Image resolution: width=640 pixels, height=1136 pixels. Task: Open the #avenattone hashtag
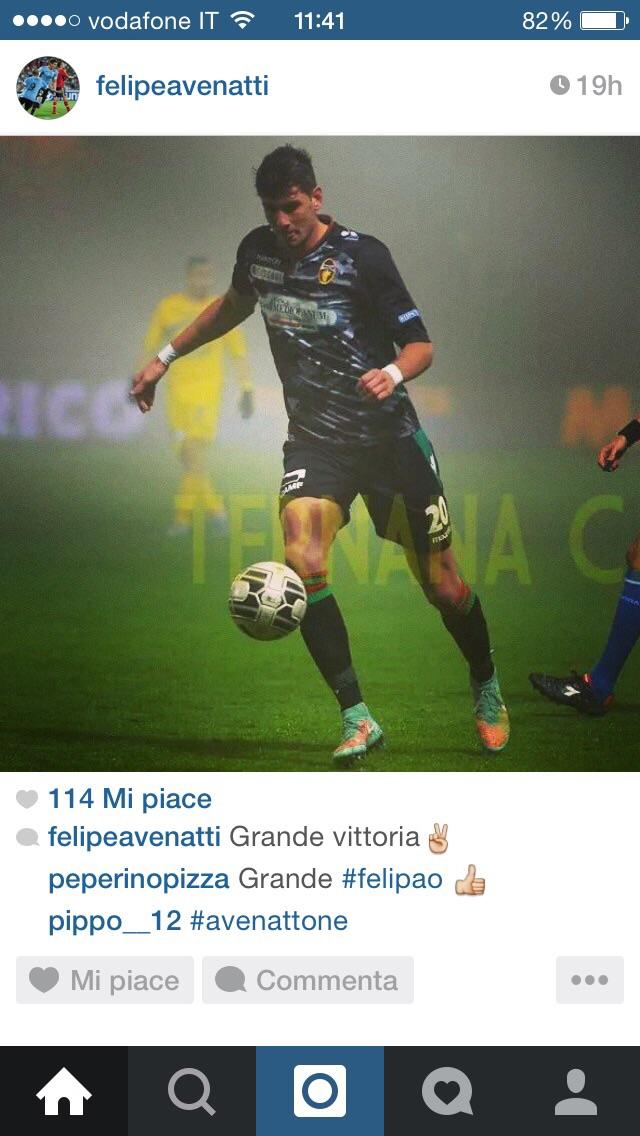pos(269,922)
